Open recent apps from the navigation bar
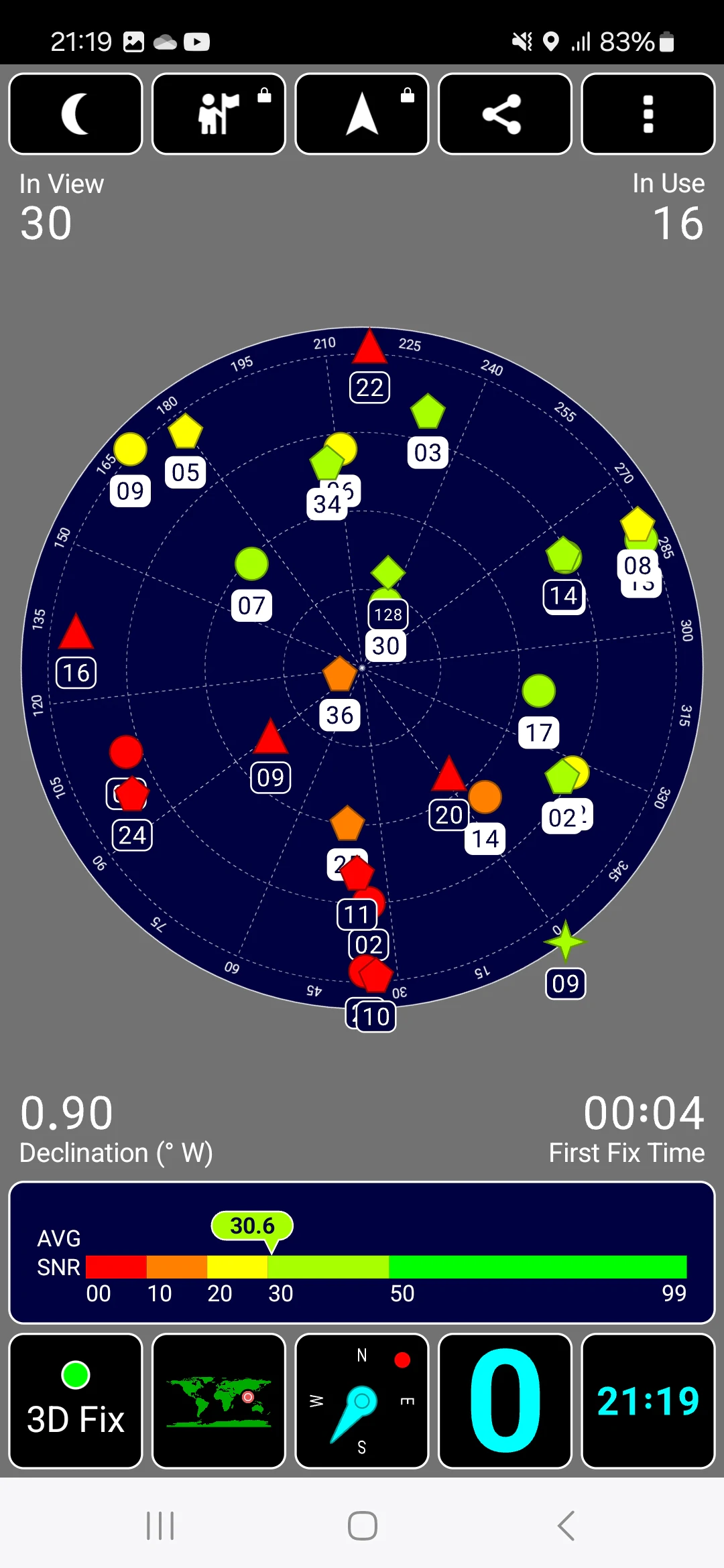 pos(160,1526)
